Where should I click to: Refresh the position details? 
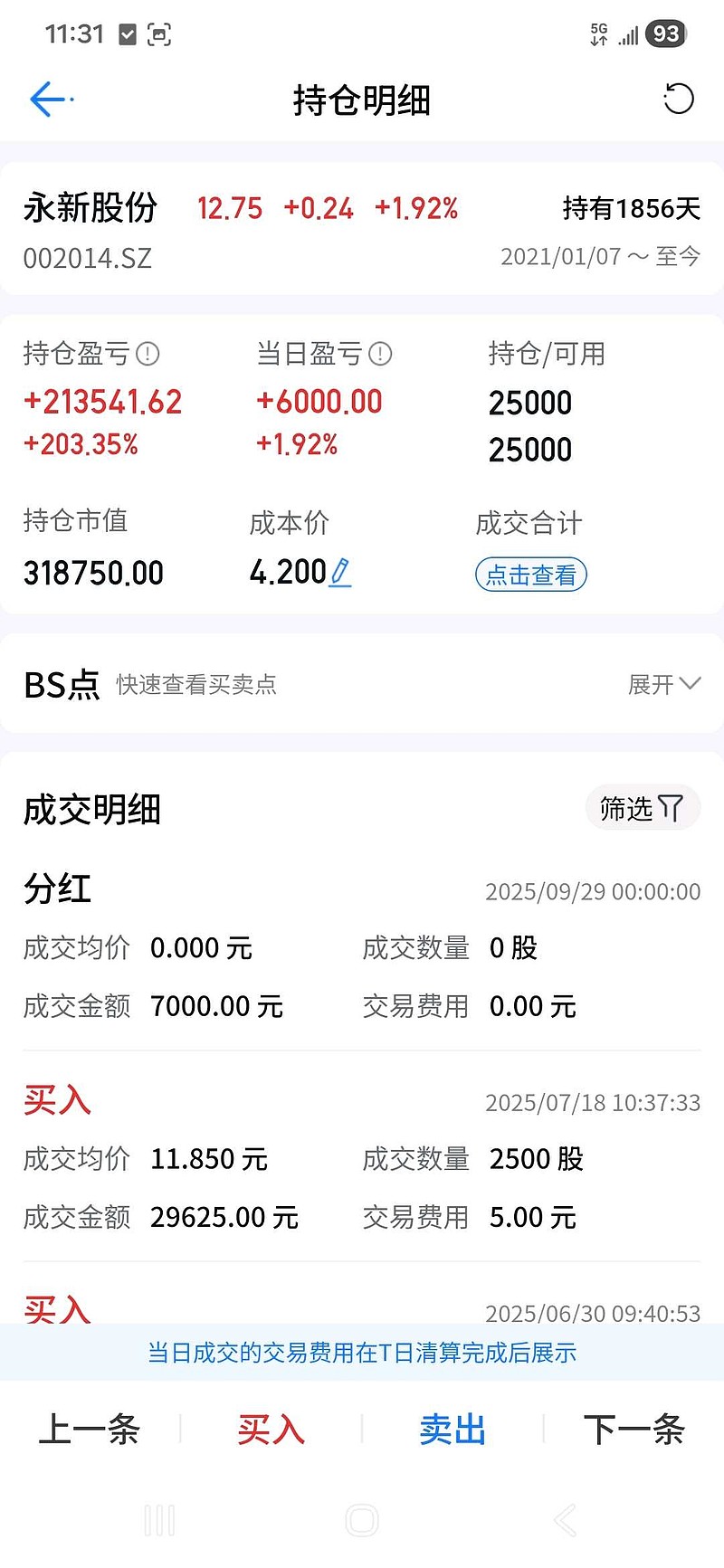678,99
